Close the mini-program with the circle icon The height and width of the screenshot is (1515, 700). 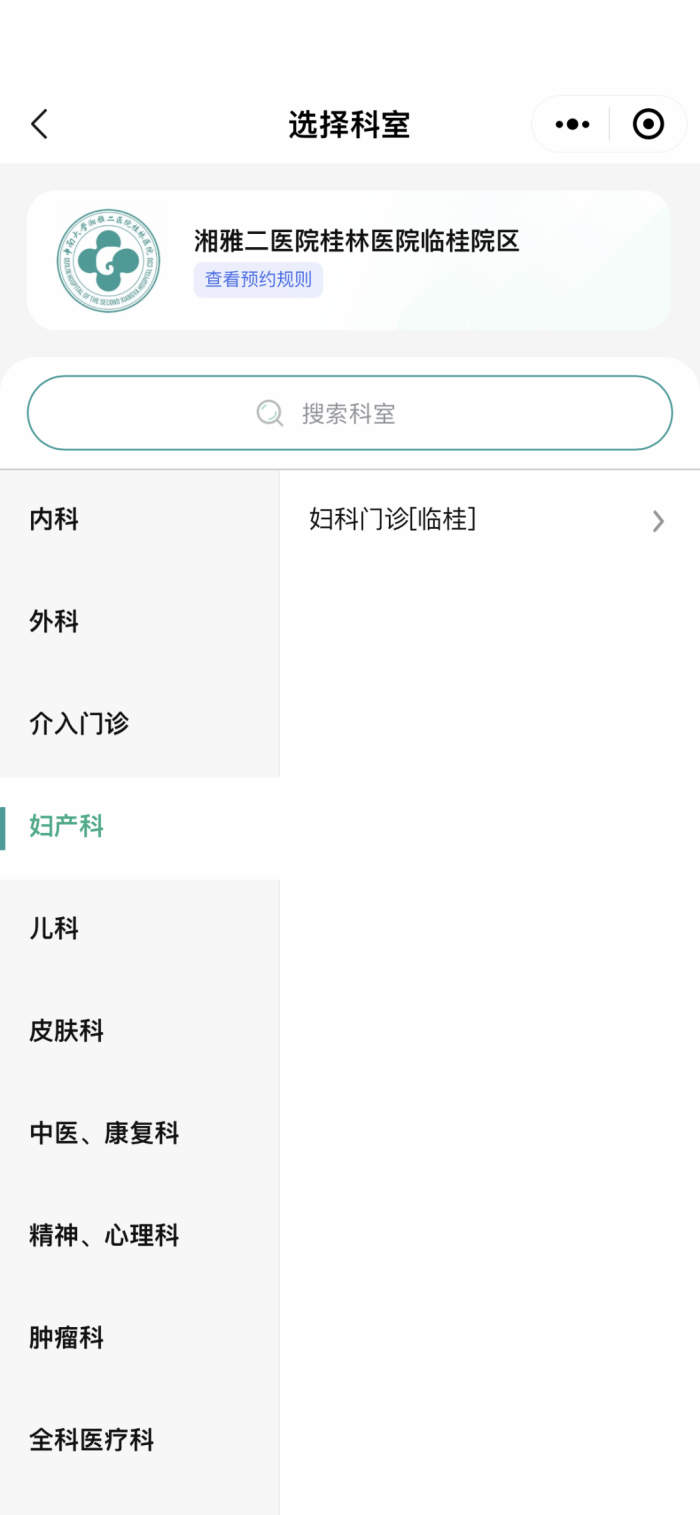coord(648,125)
